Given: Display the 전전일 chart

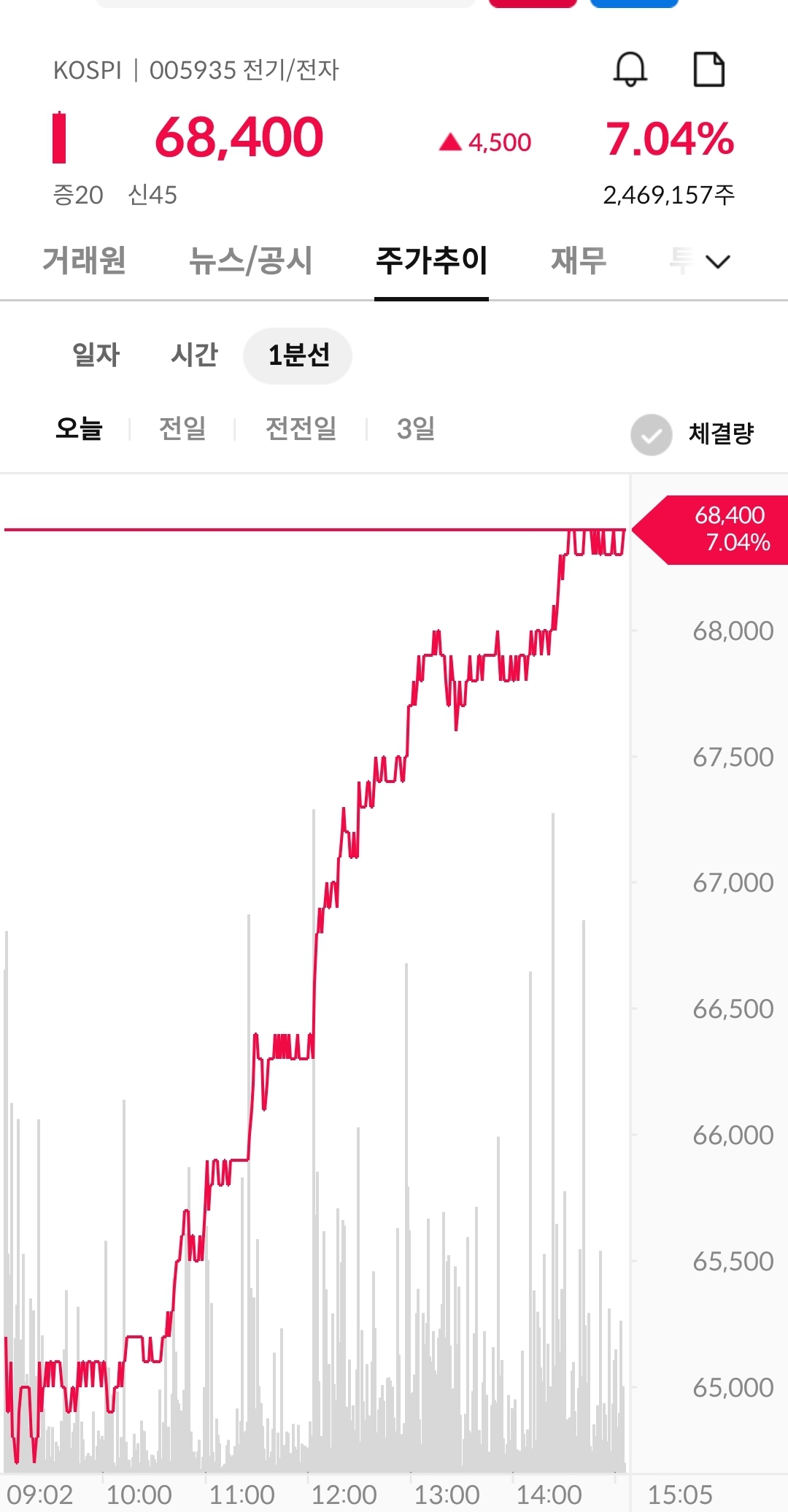Looking at the screenshot, I should [x=301, y=428].
